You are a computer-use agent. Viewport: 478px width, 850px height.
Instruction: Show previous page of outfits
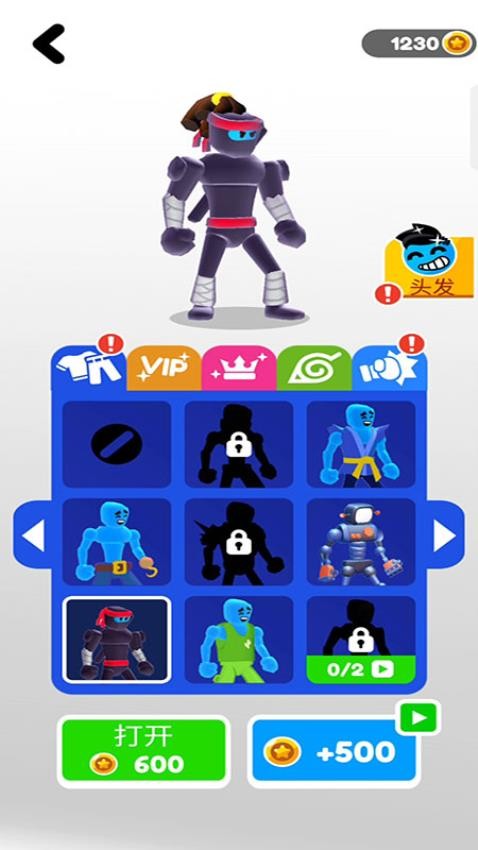click(x=33, y=536)
